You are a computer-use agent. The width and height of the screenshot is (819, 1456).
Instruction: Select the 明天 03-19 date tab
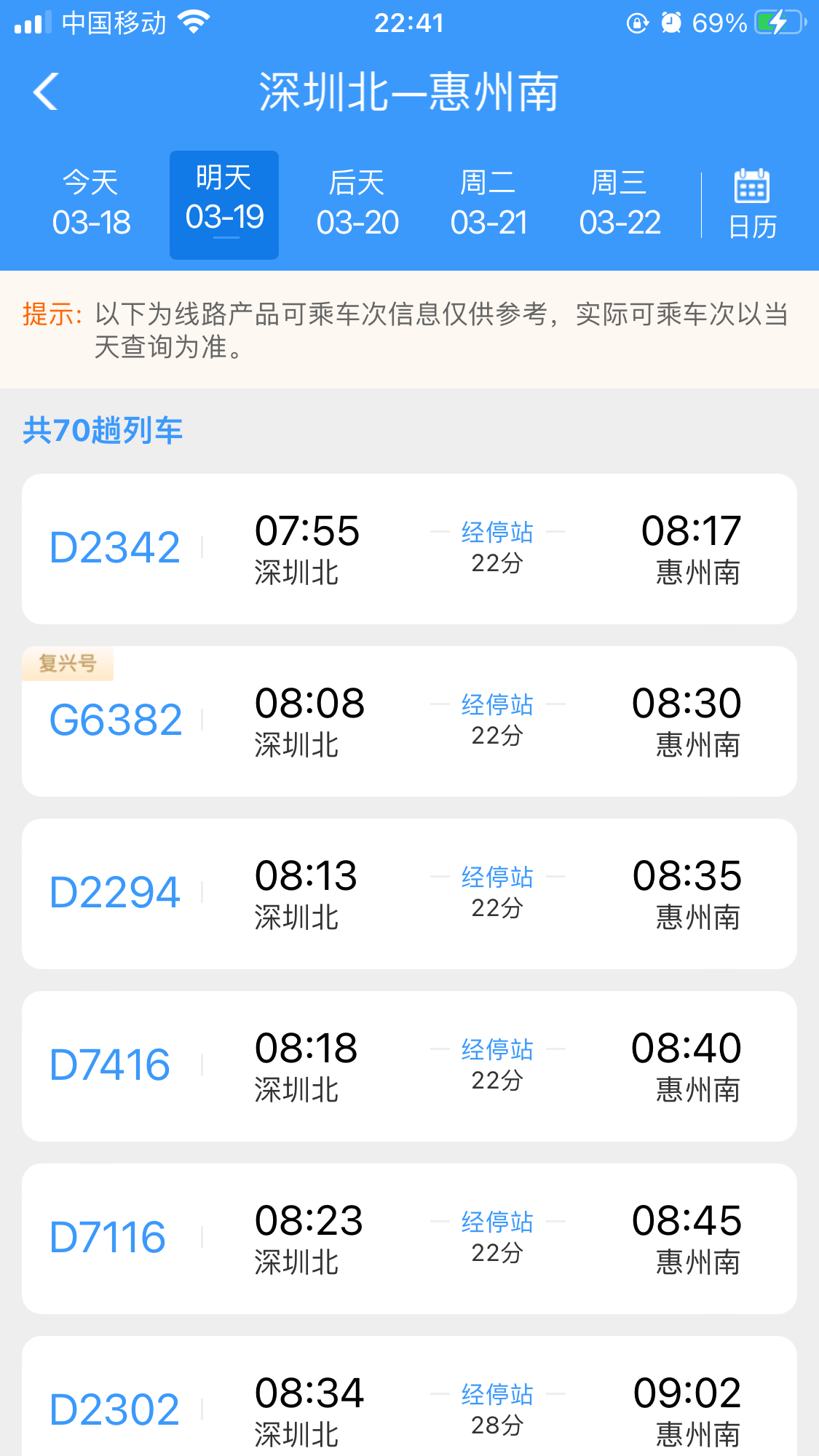click(224, 204)
